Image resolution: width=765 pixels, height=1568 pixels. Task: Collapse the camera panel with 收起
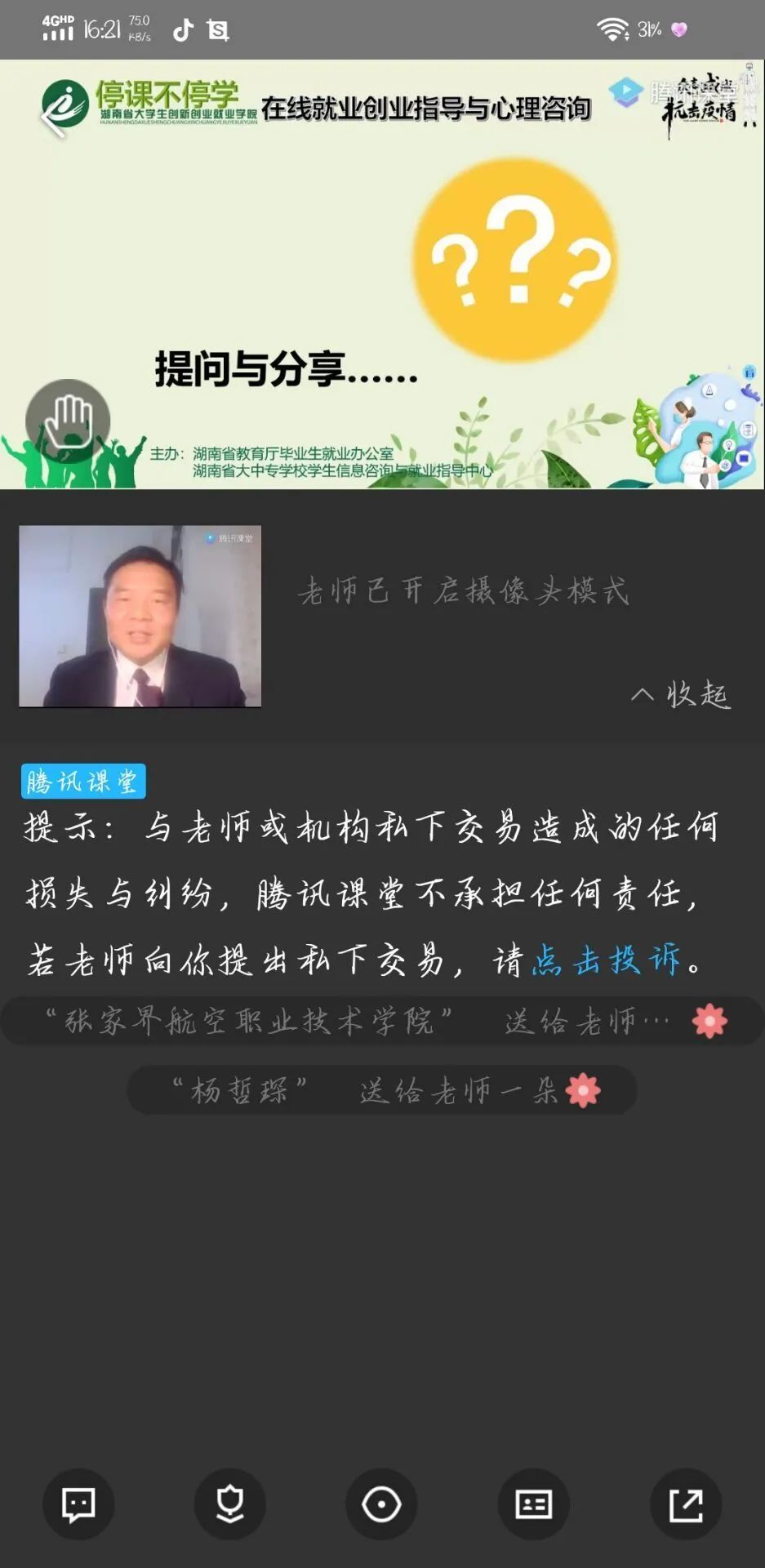click(x=681, y=695)
